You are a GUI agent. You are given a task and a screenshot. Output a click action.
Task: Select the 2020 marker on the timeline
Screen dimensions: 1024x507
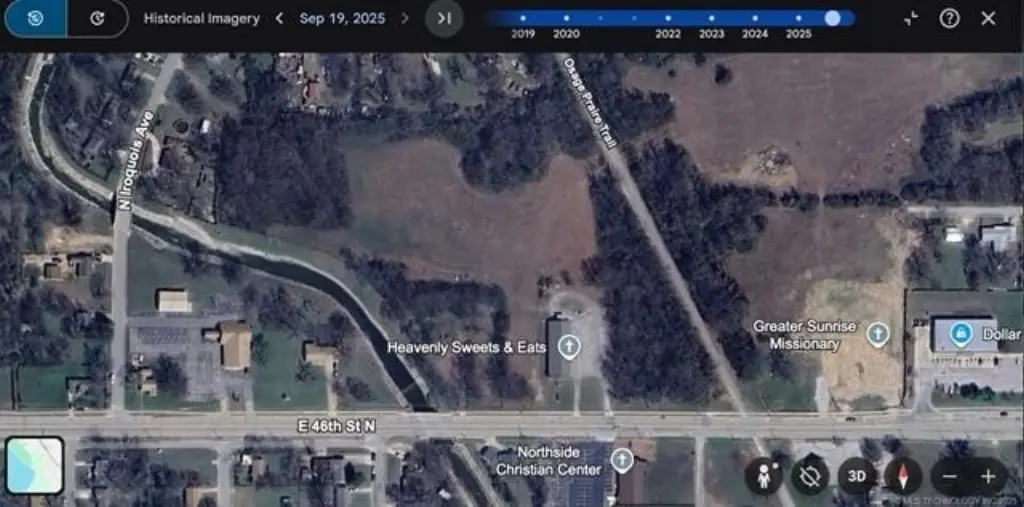click(566, 18)
